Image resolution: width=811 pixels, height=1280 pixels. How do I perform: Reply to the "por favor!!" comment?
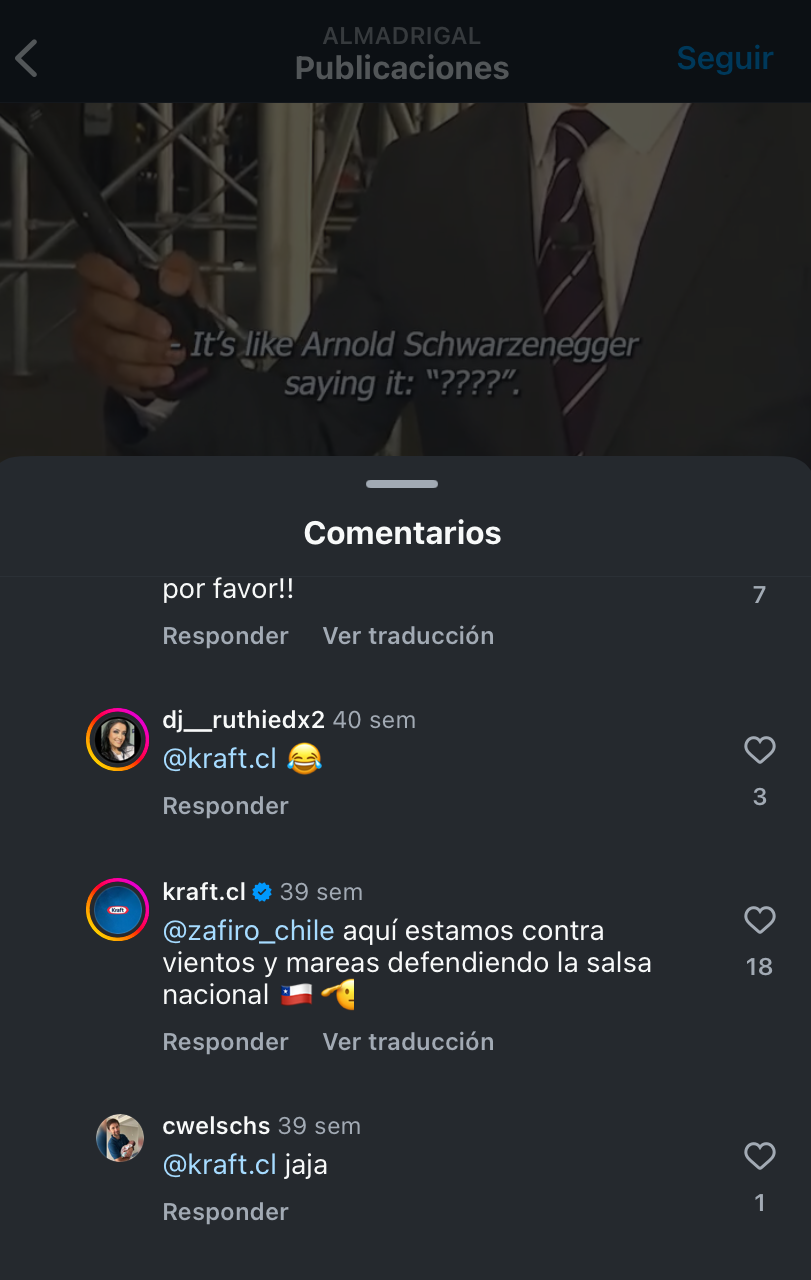[225, 636]
